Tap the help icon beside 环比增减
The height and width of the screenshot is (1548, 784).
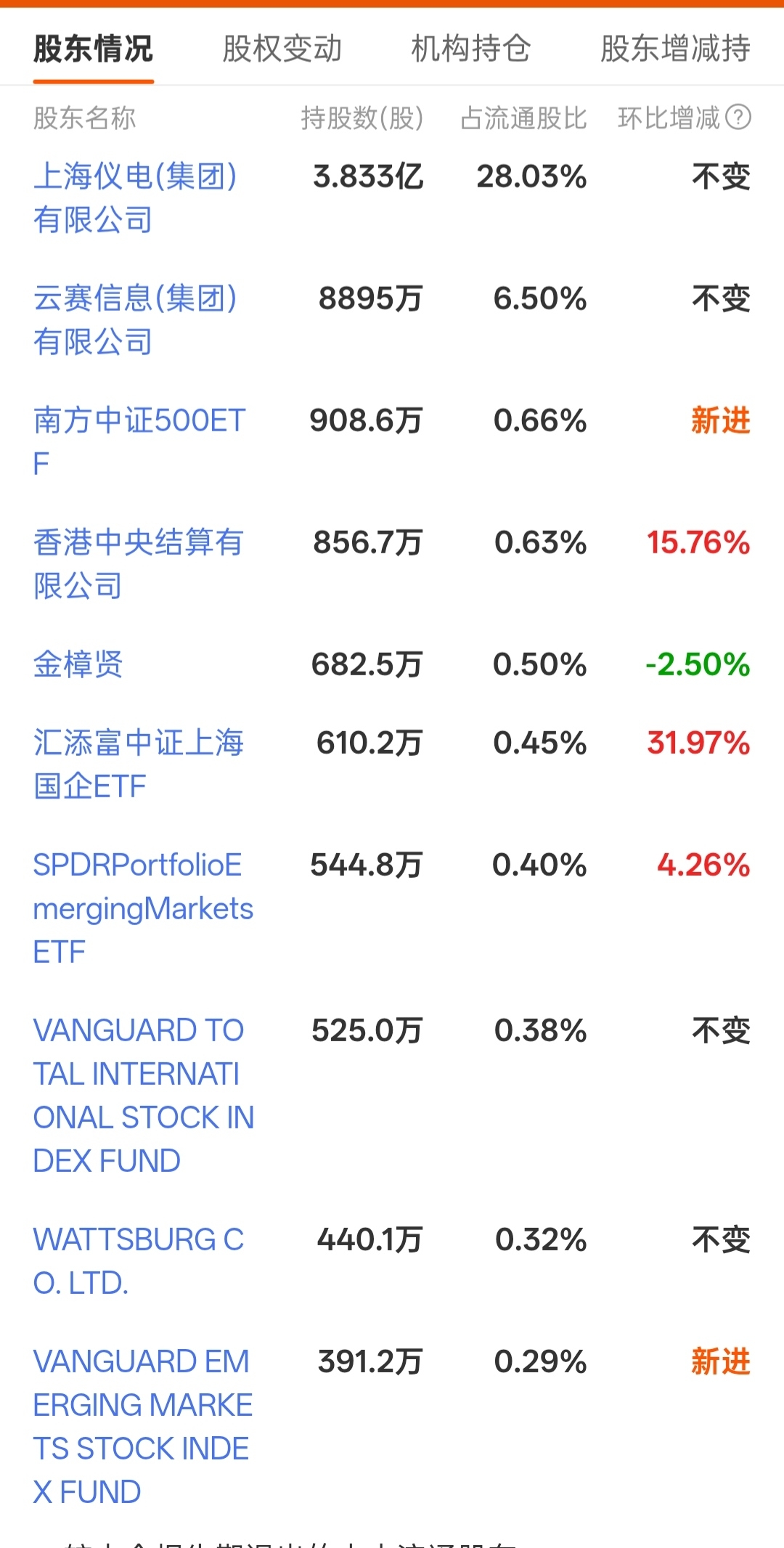(x=738, y=117)
